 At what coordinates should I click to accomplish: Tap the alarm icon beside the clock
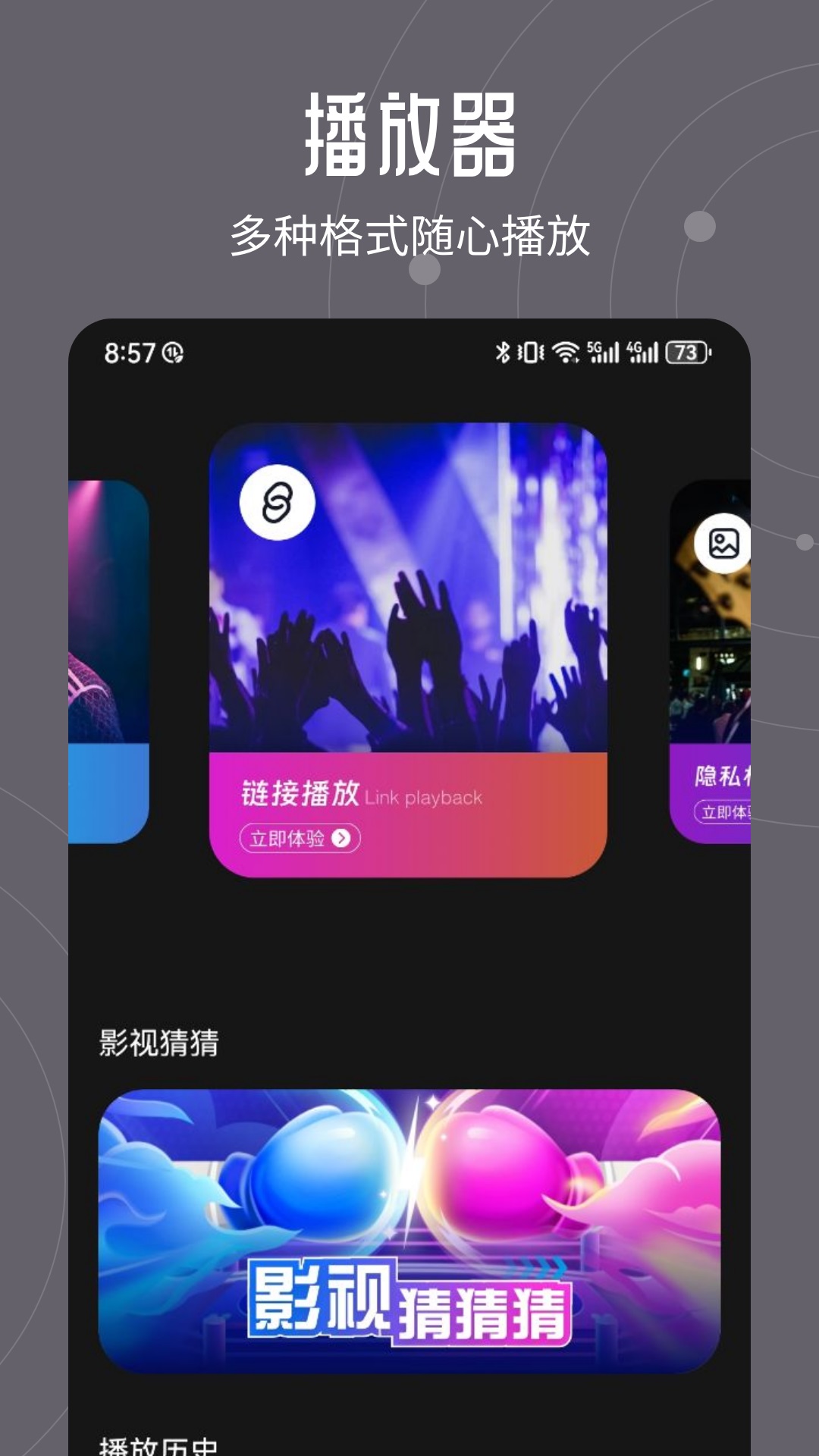(x=173, y=351)
